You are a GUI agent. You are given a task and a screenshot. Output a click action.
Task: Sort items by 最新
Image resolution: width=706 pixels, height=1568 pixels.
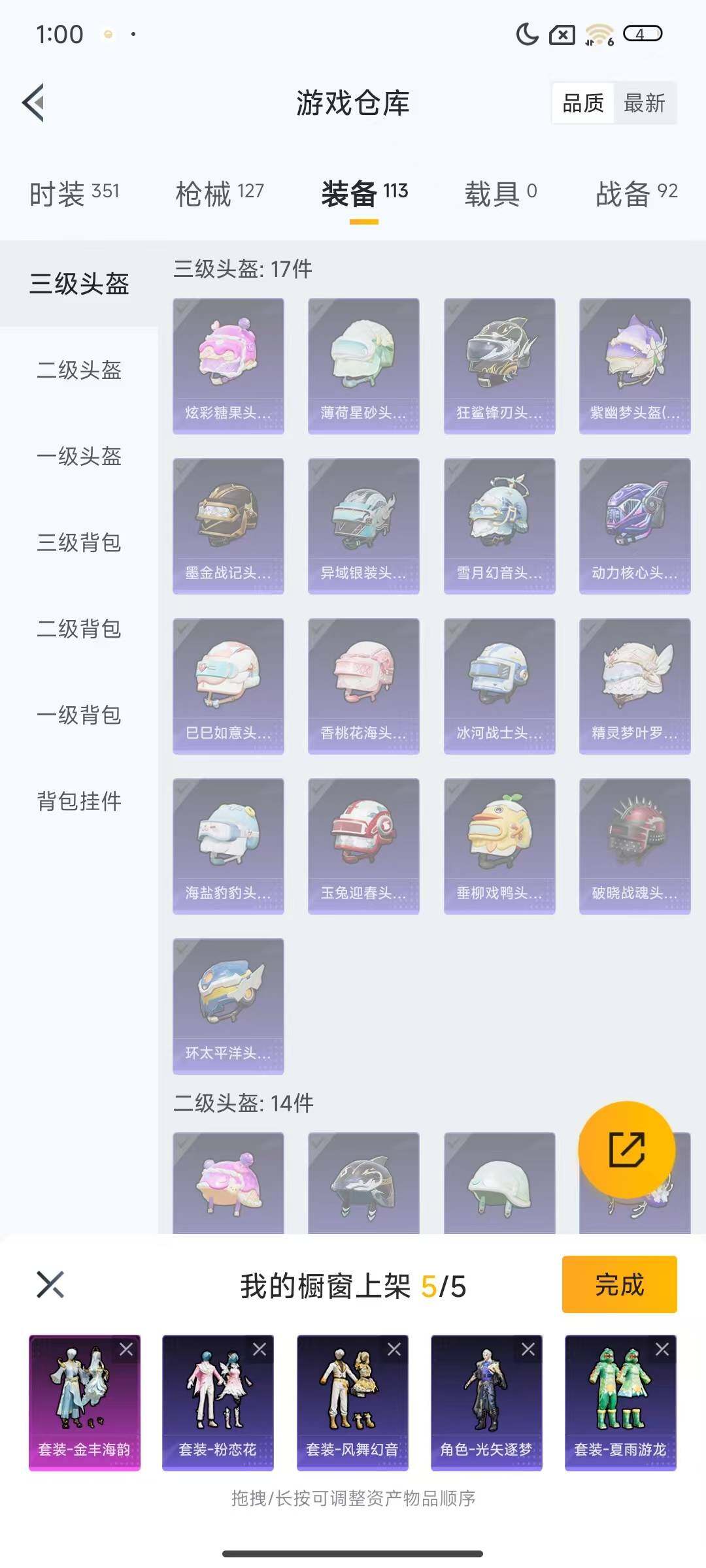coord(644,103)
